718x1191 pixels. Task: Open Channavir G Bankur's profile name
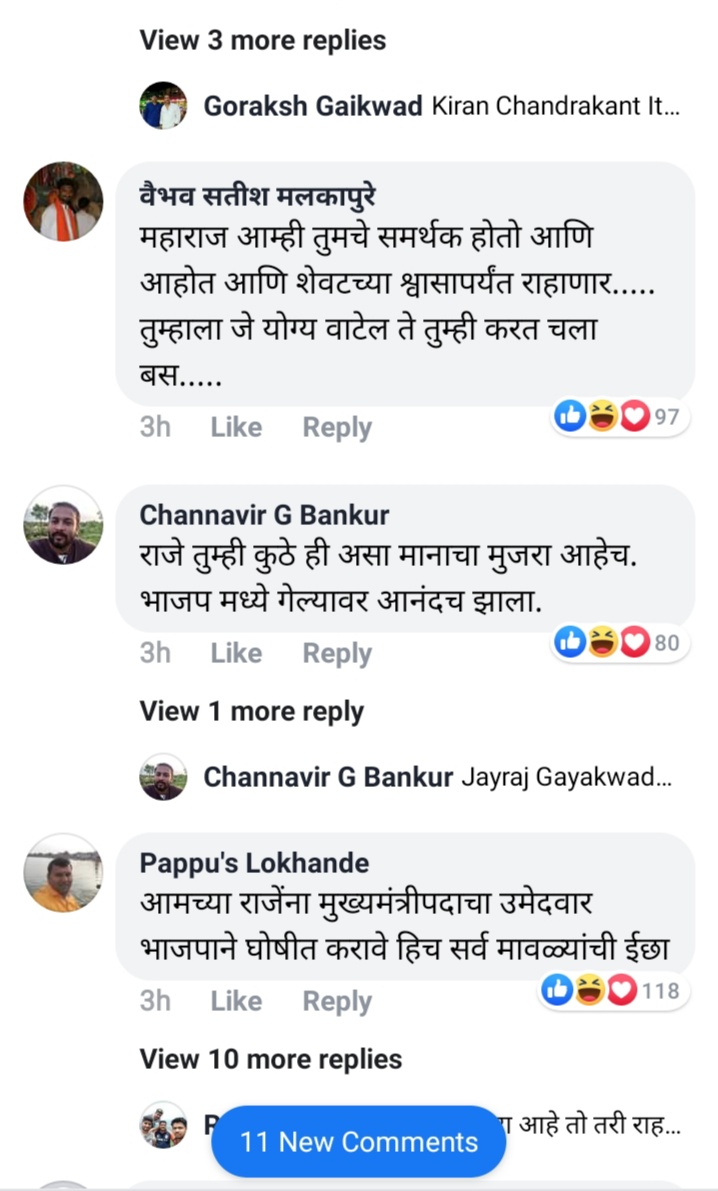[264, 515]
